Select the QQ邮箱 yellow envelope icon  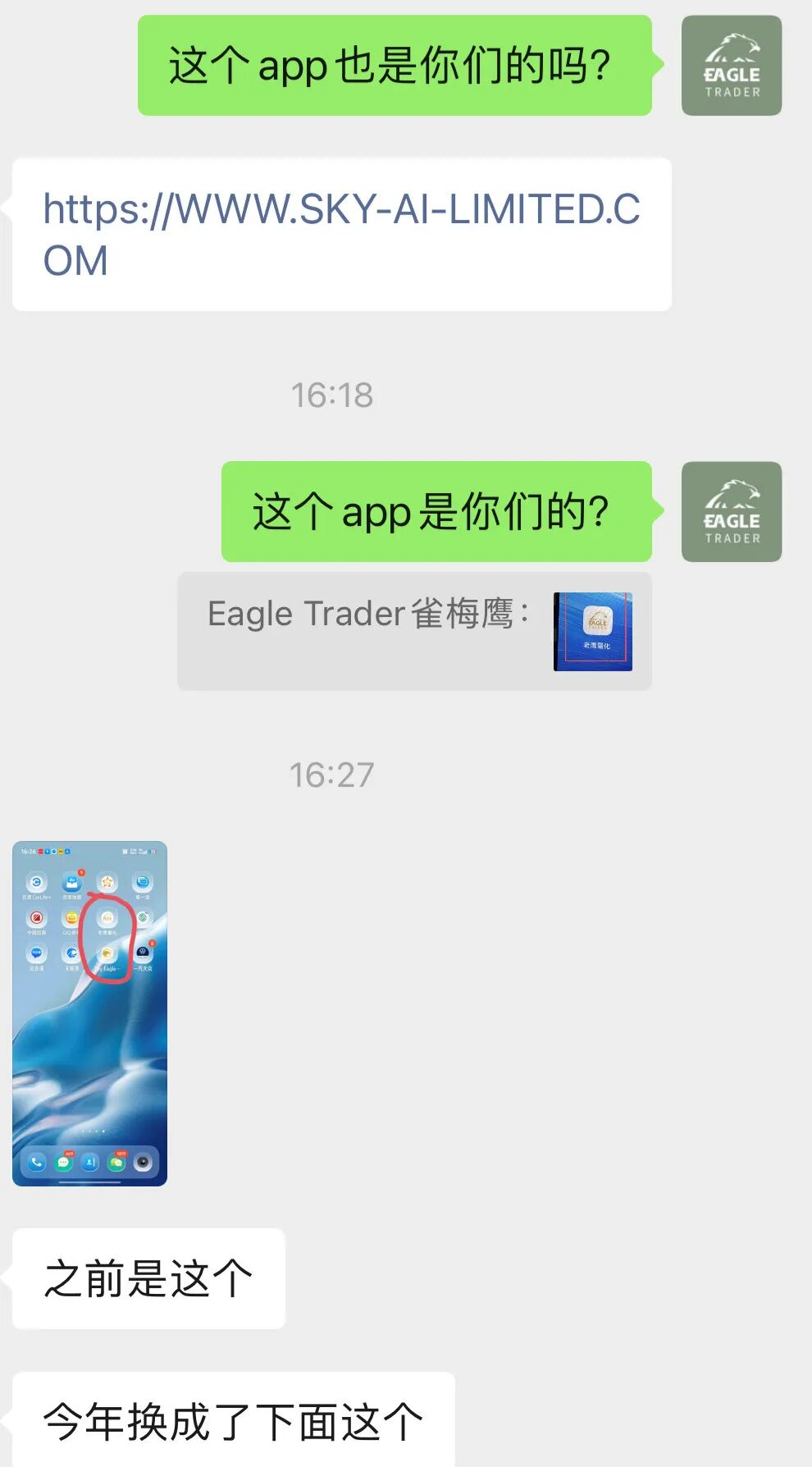[72, 918]
